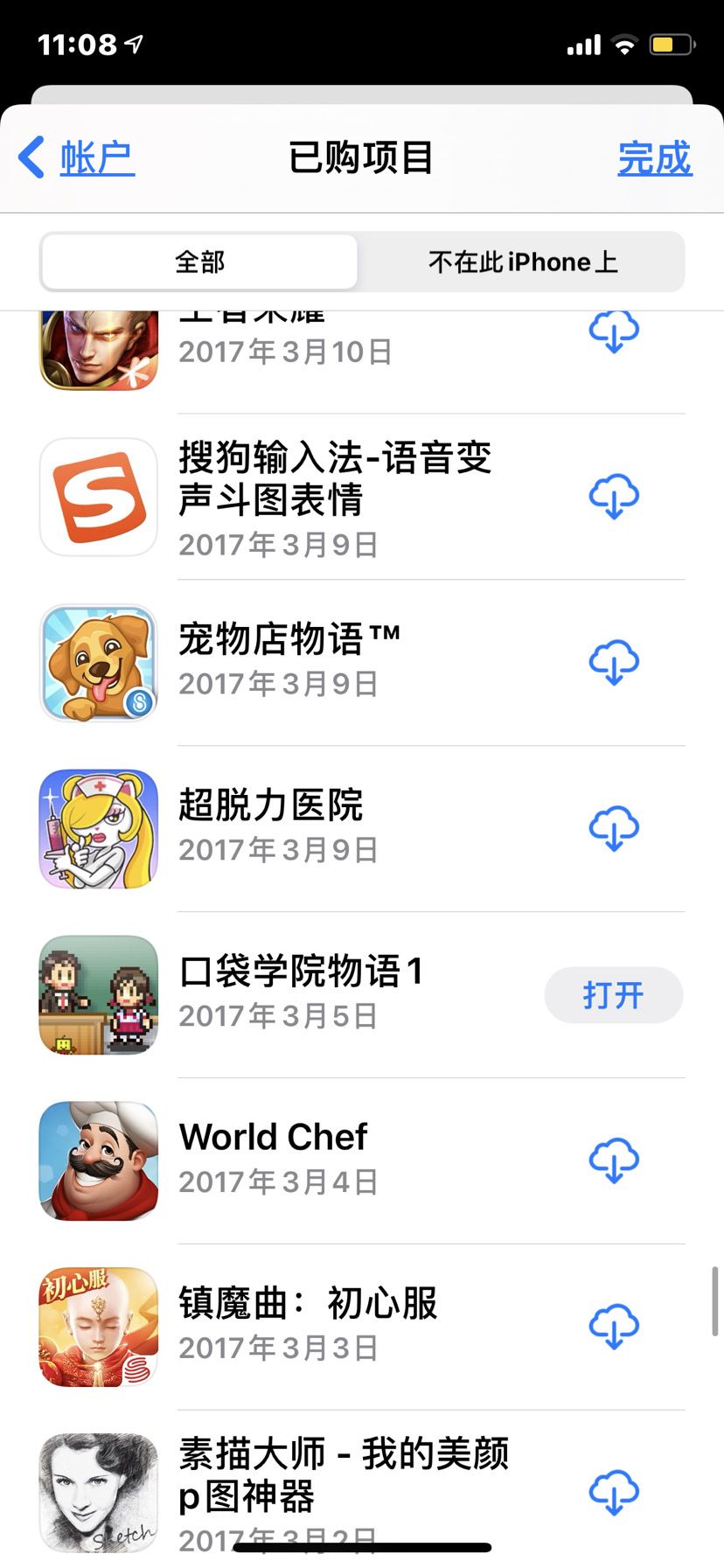Download the app dated 2017年3月10日
Image resolution: width=724 pixels, height=1568 pixels.
point(614,332)
